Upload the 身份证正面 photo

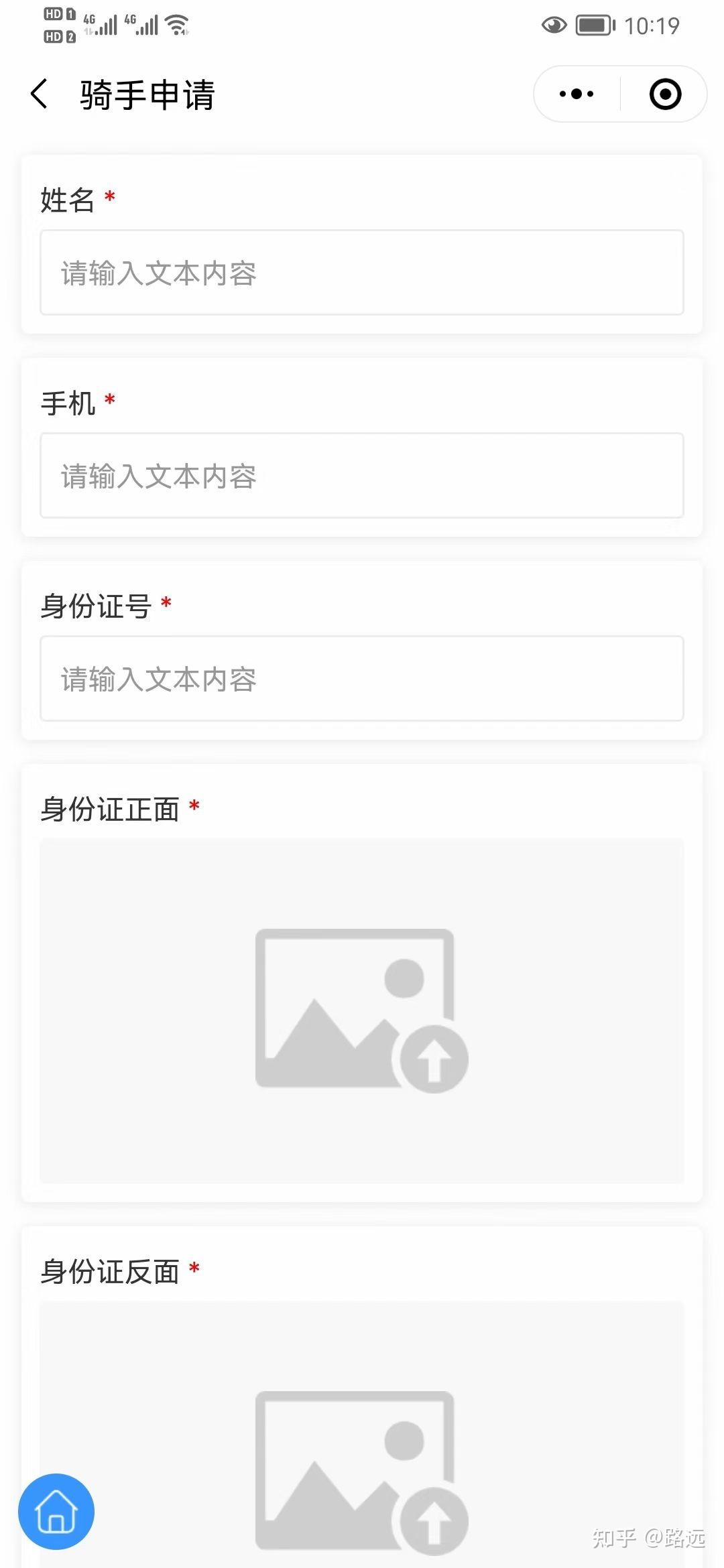362,1010
